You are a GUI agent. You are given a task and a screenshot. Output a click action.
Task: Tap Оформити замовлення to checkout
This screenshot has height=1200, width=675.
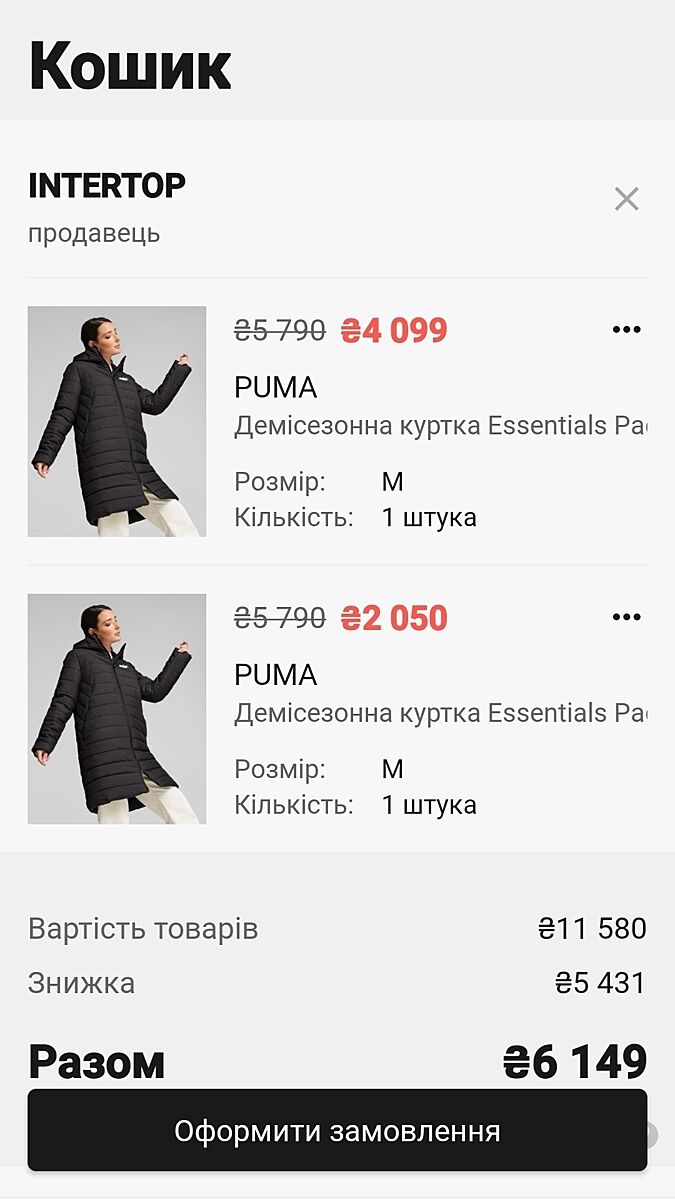[x=337, y=1131]
